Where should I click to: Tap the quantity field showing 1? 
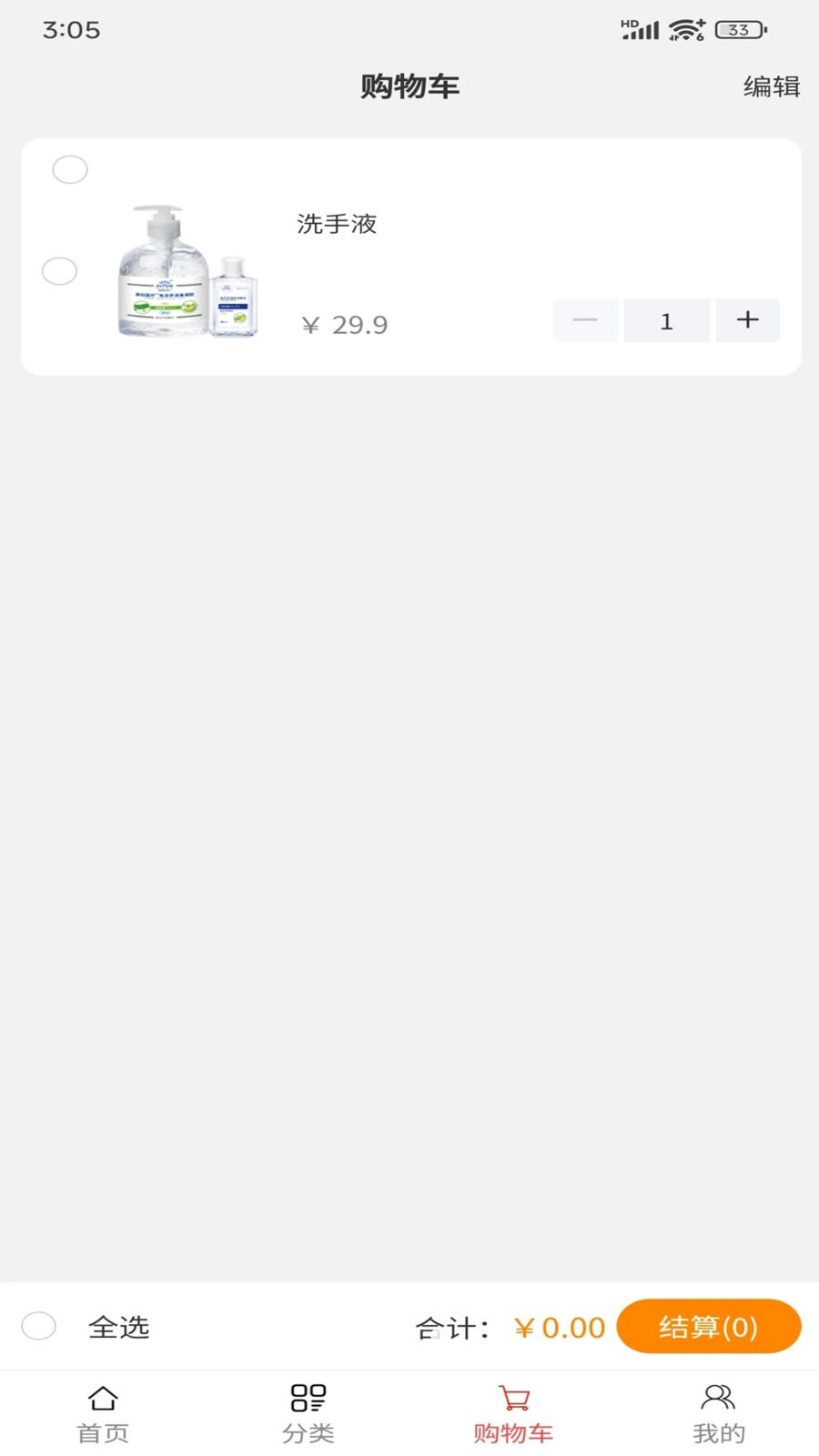pos(666,320)
